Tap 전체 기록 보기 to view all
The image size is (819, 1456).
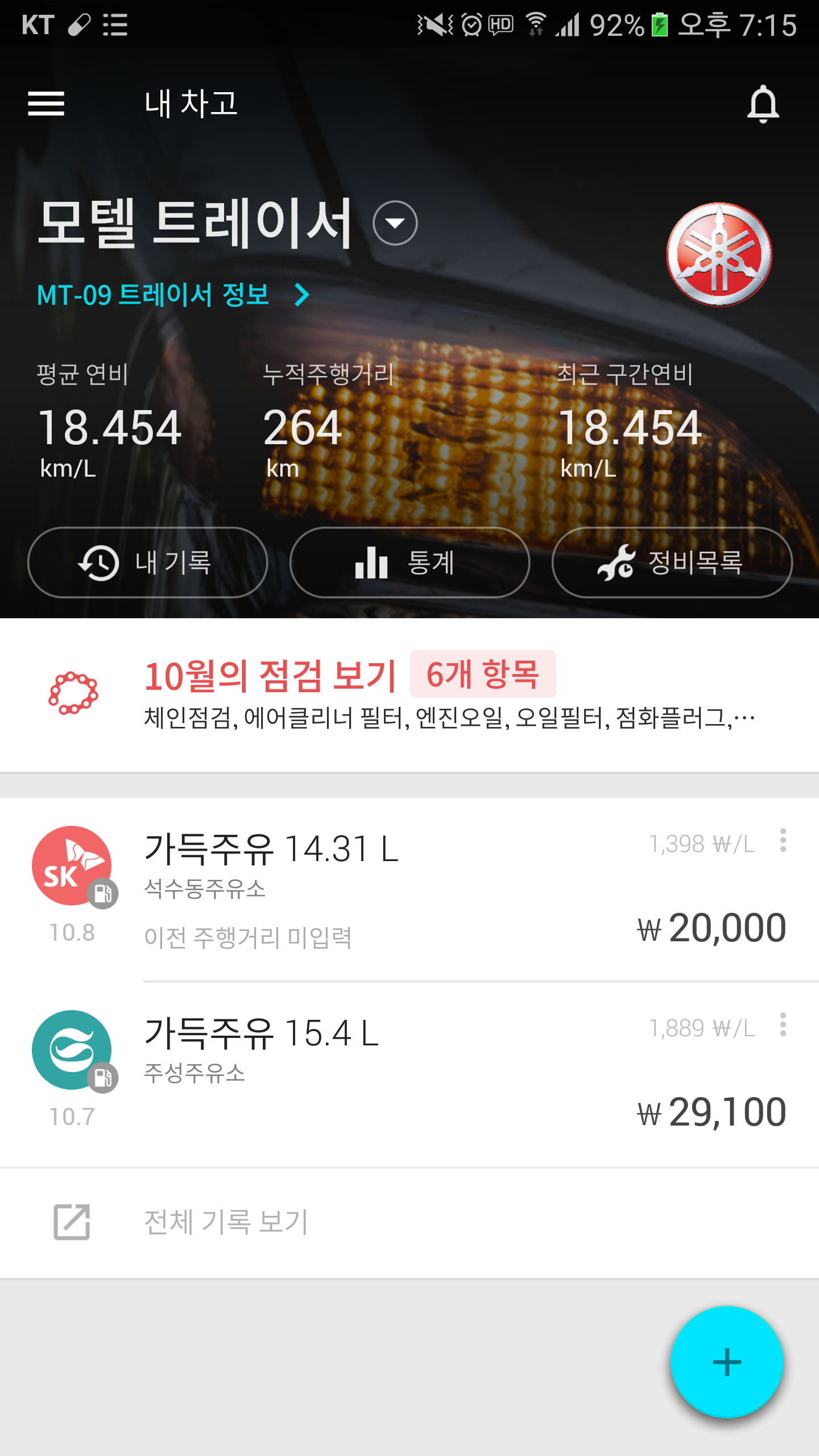tap(226, 1222)
